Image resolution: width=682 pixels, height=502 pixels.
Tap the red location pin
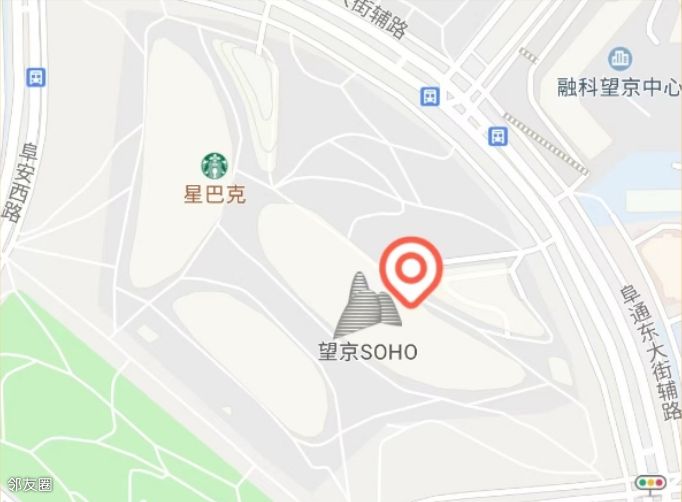pos(411,268)
